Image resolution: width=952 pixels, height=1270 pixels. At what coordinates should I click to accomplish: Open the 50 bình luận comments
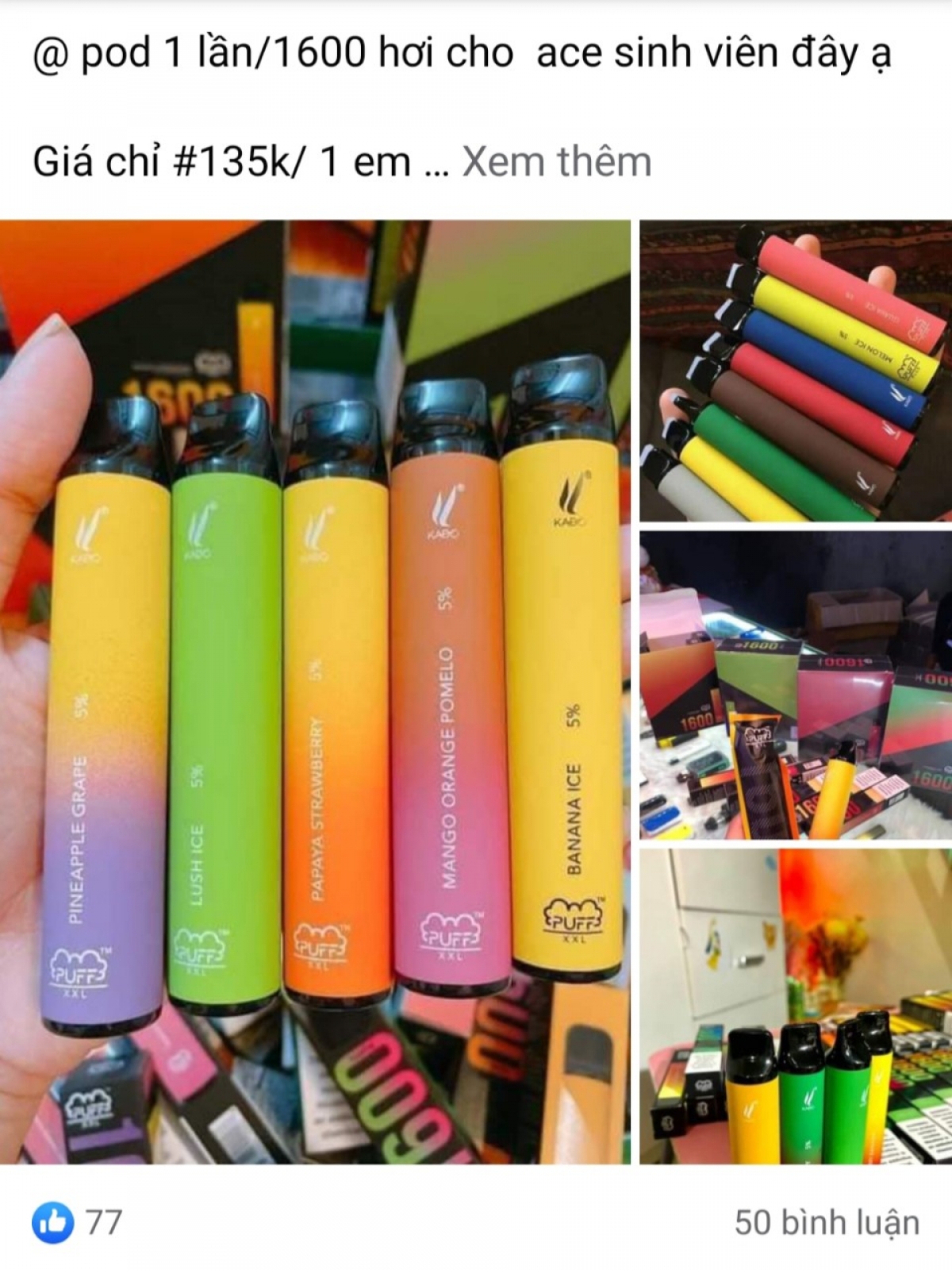pos(826,1222)
